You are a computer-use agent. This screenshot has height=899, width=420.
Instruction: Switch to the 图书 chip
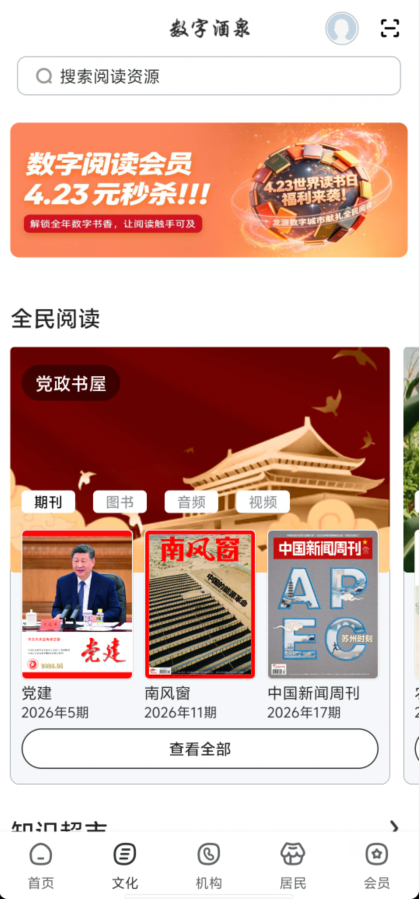(120, 502)
